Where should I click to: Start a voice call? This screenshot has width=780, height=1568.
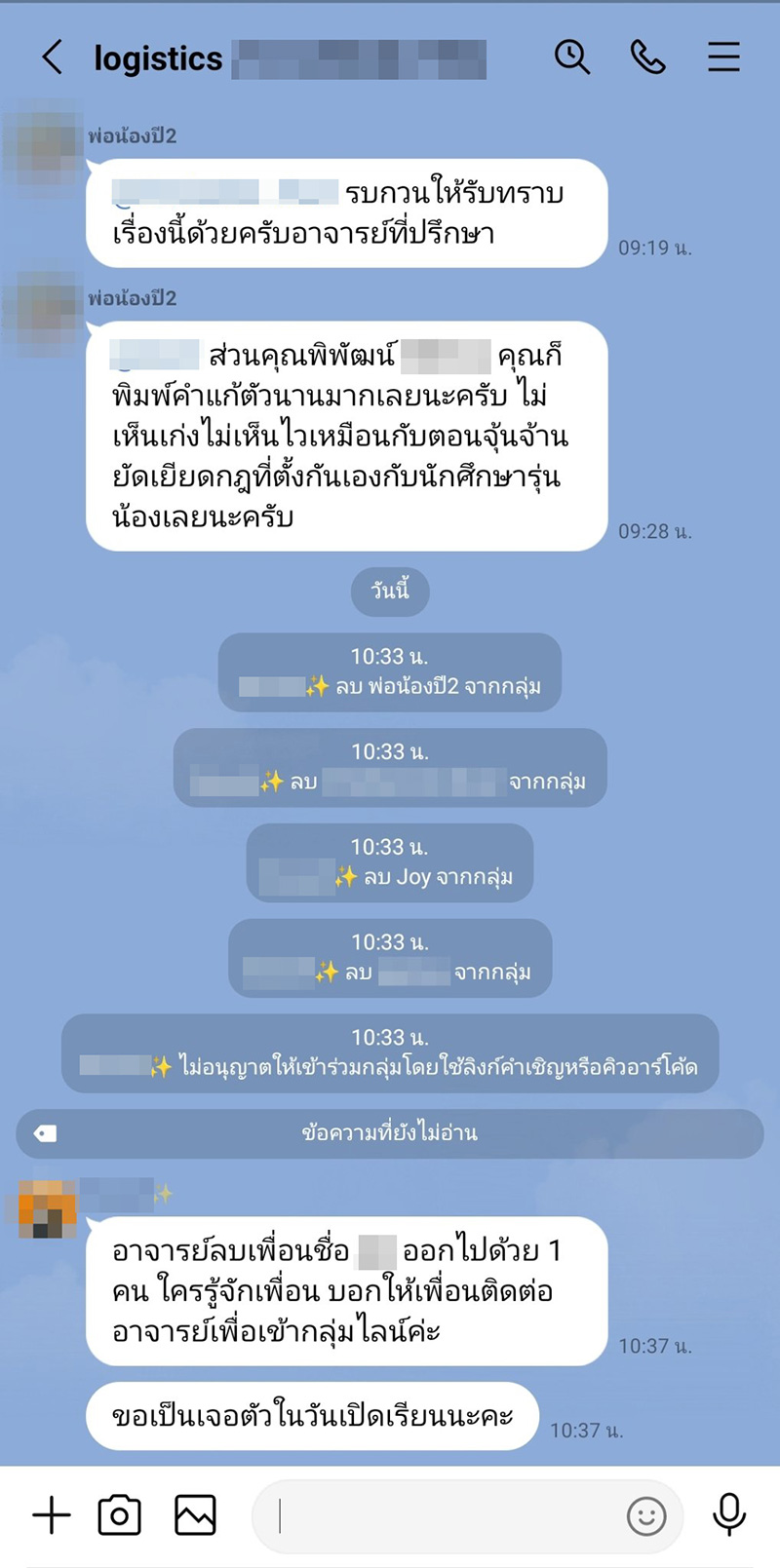click(648, 57)
